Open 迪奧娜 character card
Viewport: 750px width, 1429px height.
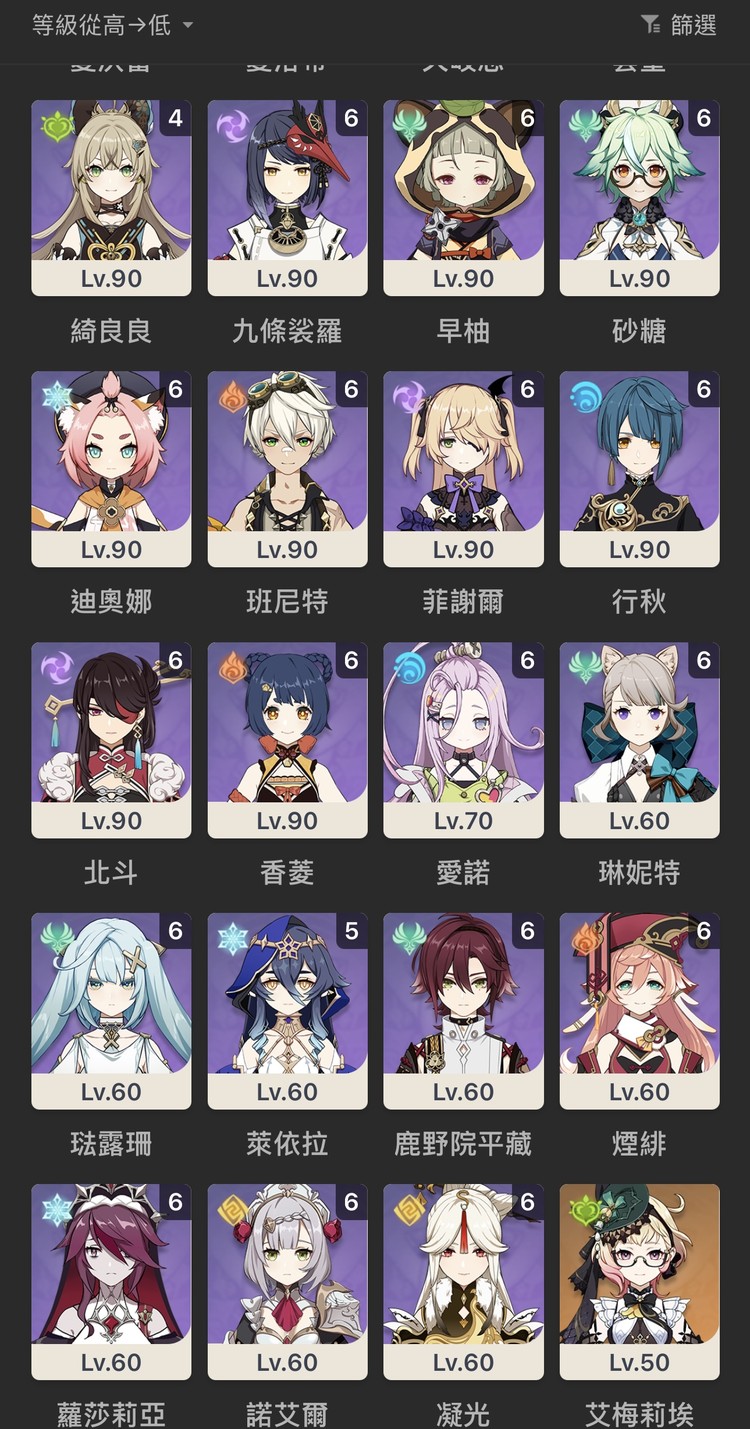pos(111,469)
